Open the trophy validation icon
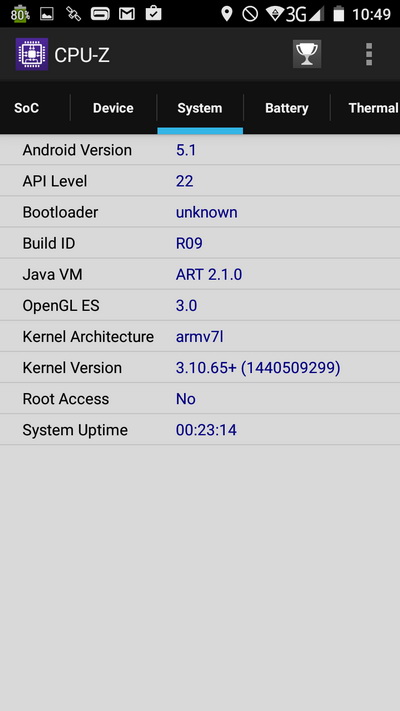400x711 pixels. pyautogui.click(x=307, y=54)
